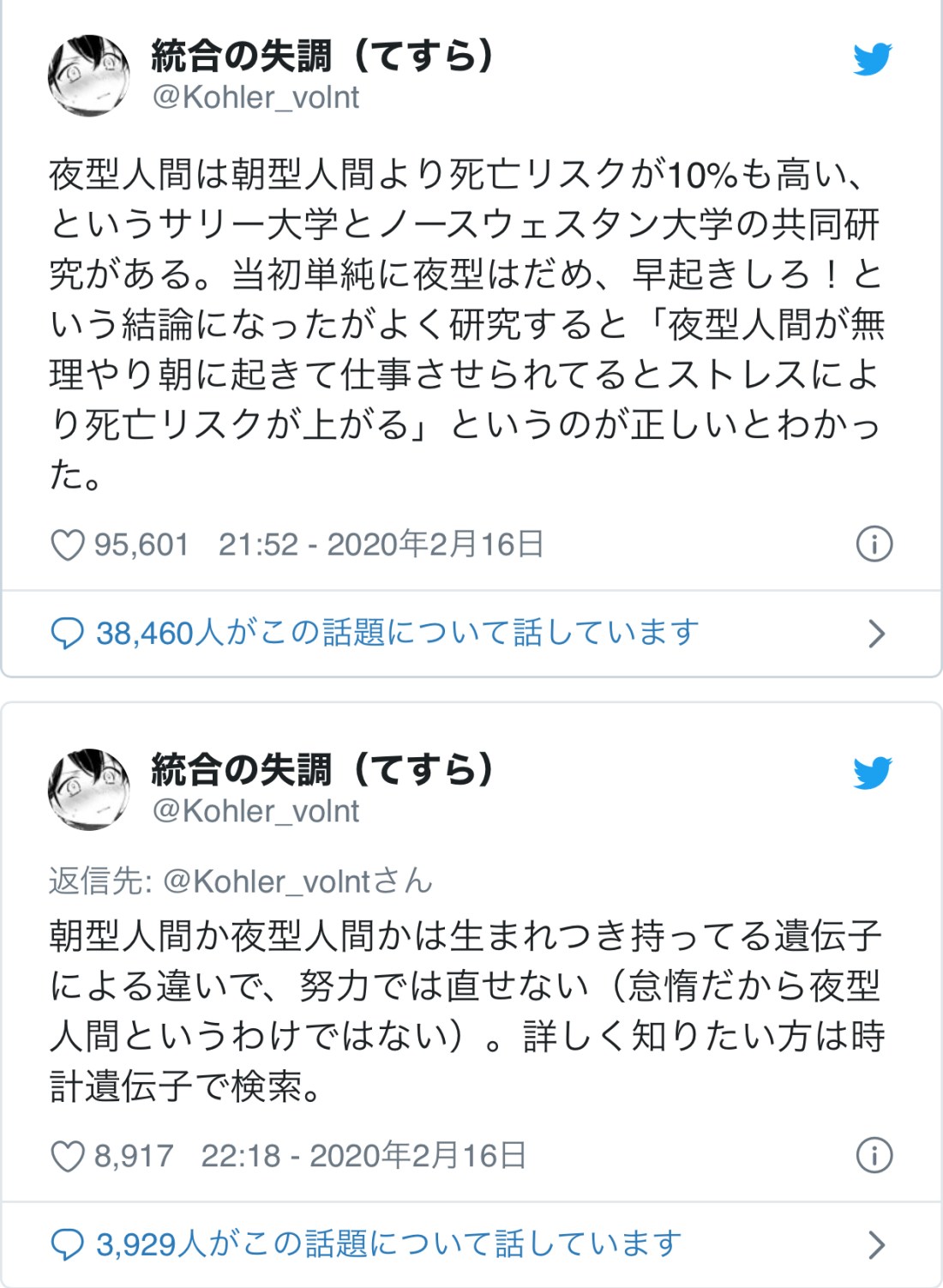Click the first tweet's profile avatar
This screenshot has height=1288, width=943.
tap(88, 74)
